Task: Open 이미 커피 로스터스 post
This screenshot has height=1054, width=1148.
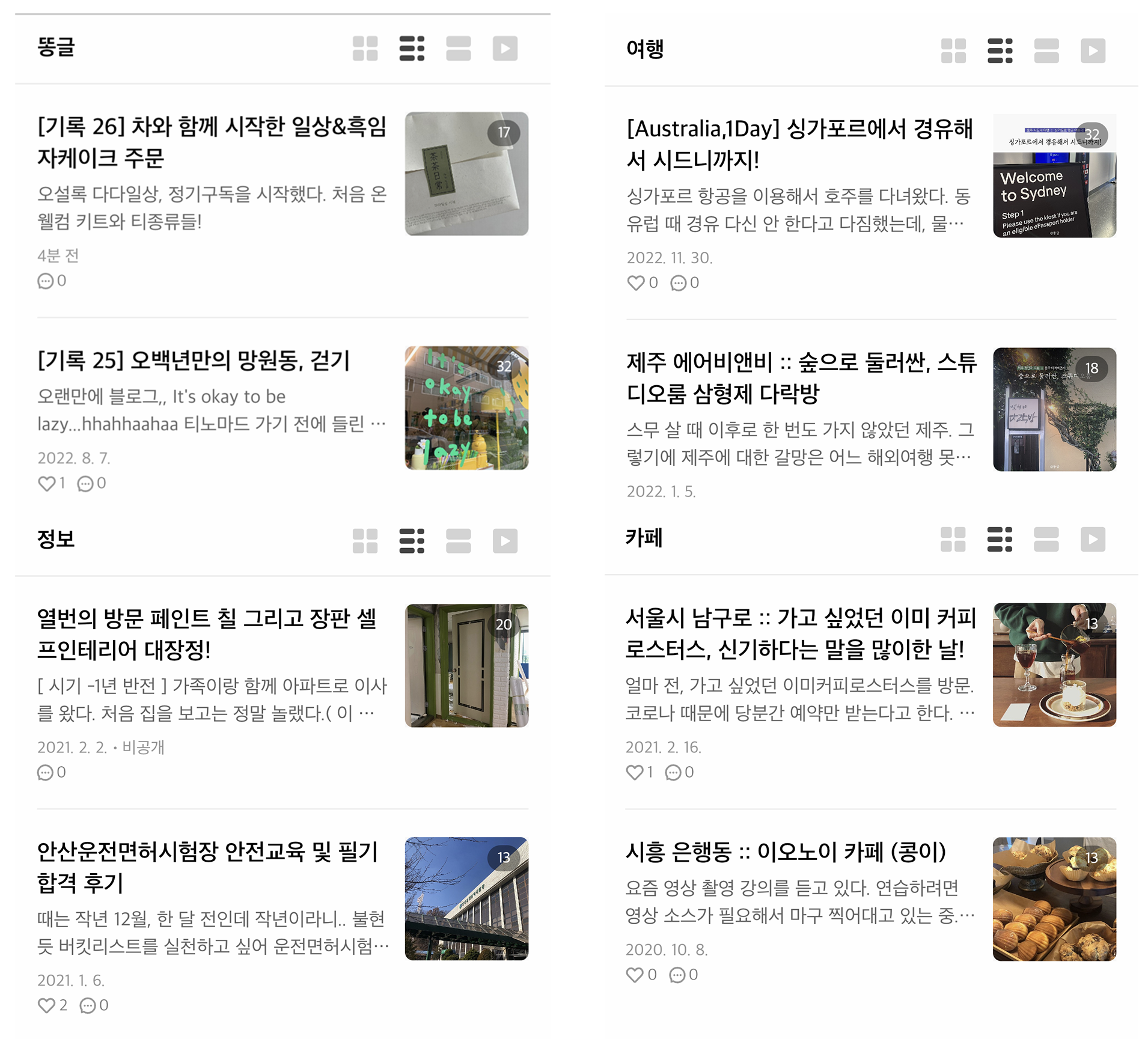Action: point(801,633)
